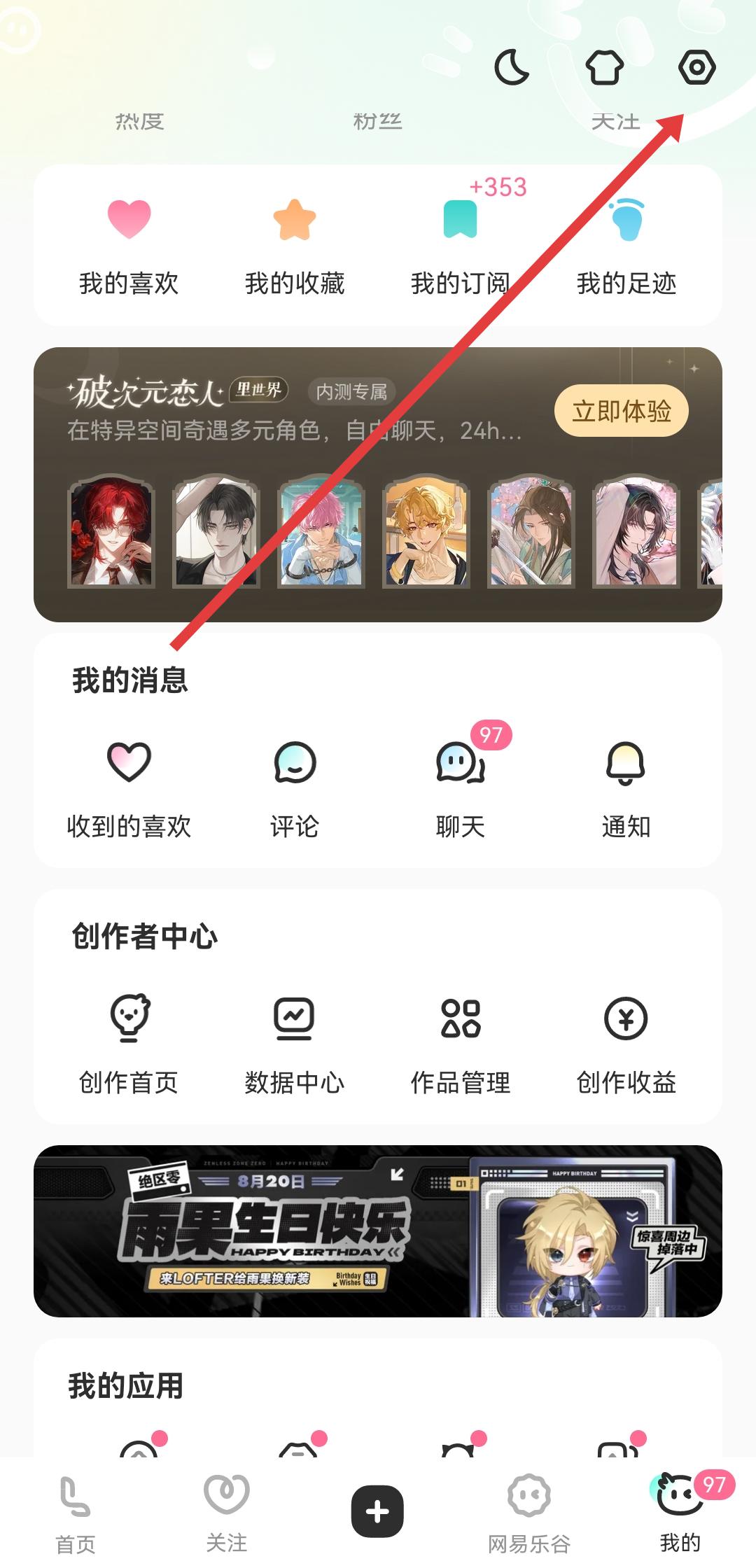Open 创作首页 creator home
The image size is (756, 1568).
(x=129, y=1043)
